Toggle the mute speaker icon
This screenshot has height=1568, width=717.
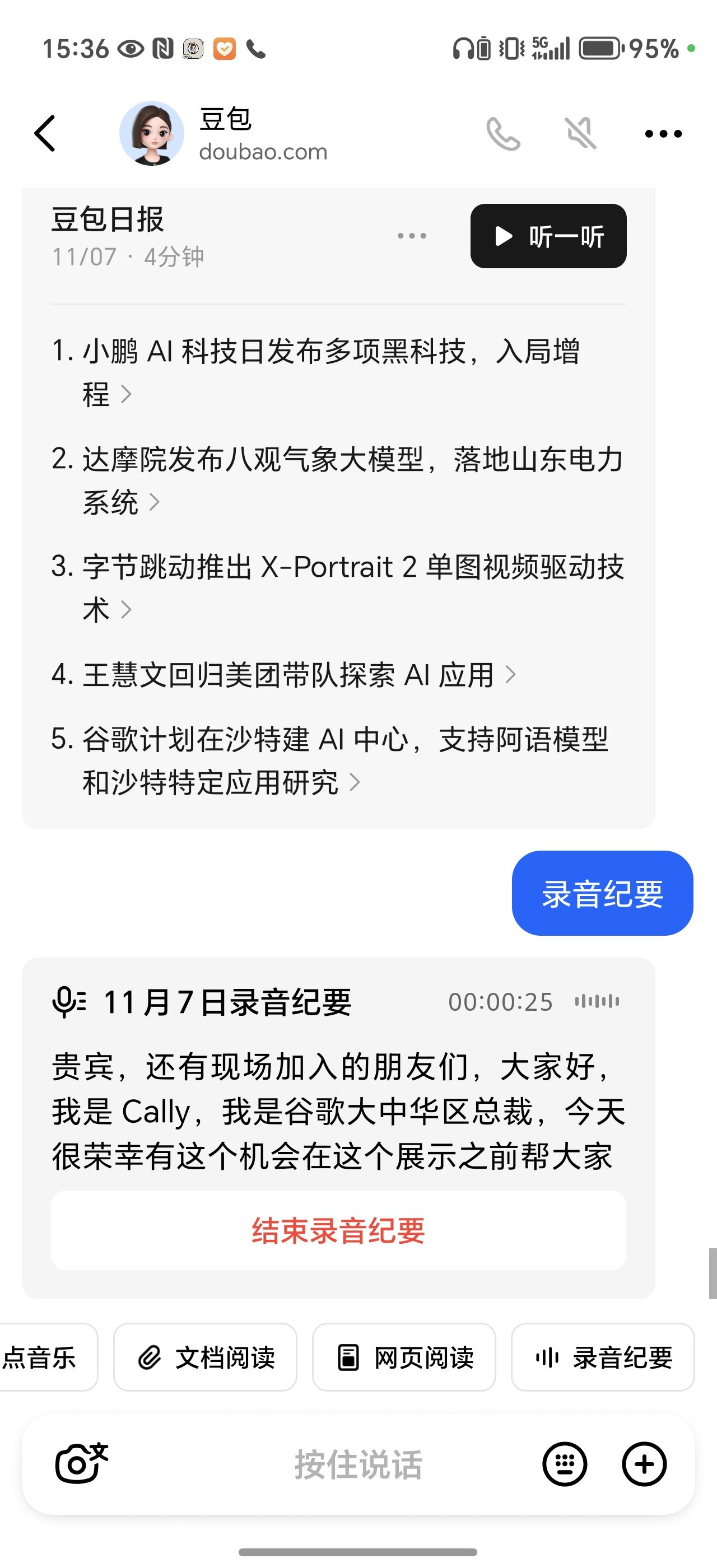tap(581, 134)
